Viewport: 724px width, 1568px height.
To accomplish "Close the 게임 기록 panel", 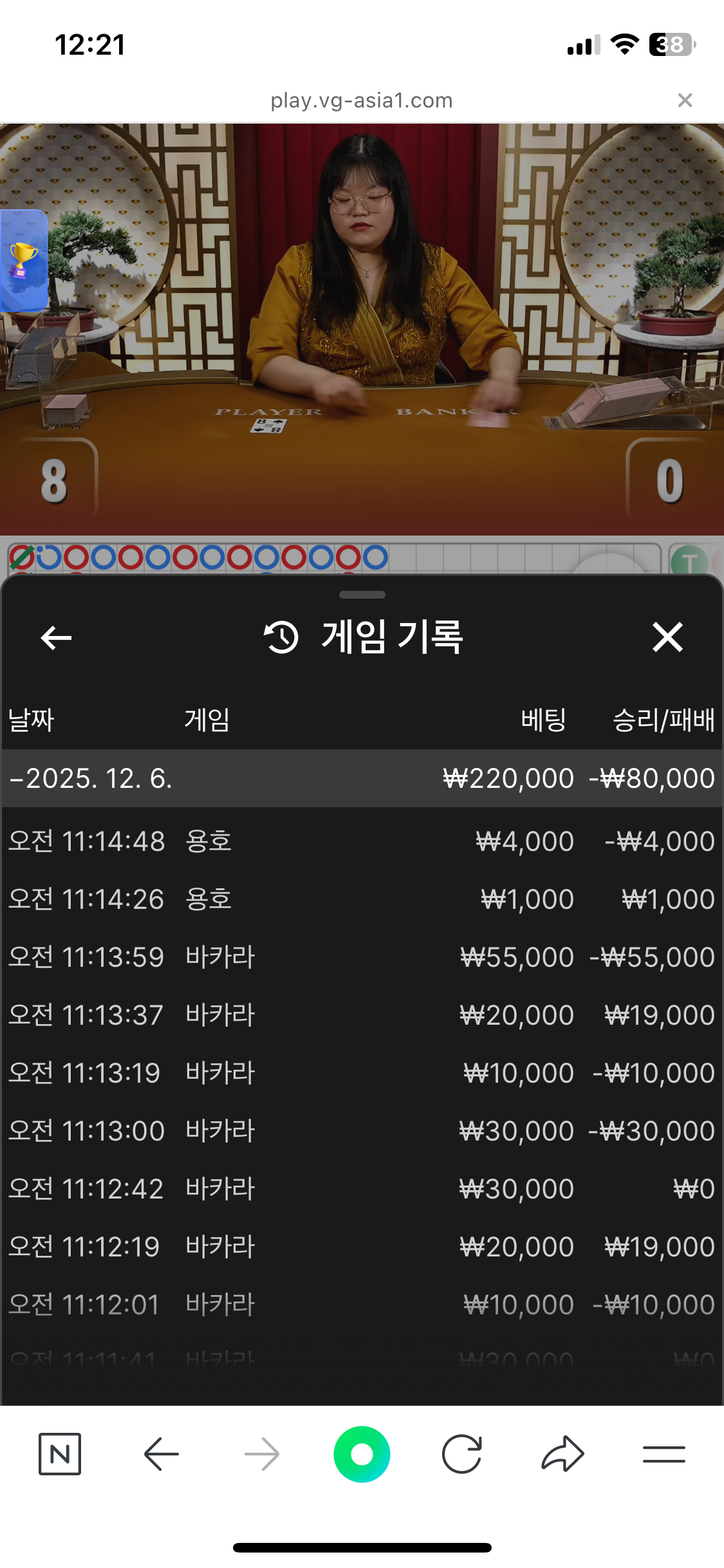I will [668, 638].
